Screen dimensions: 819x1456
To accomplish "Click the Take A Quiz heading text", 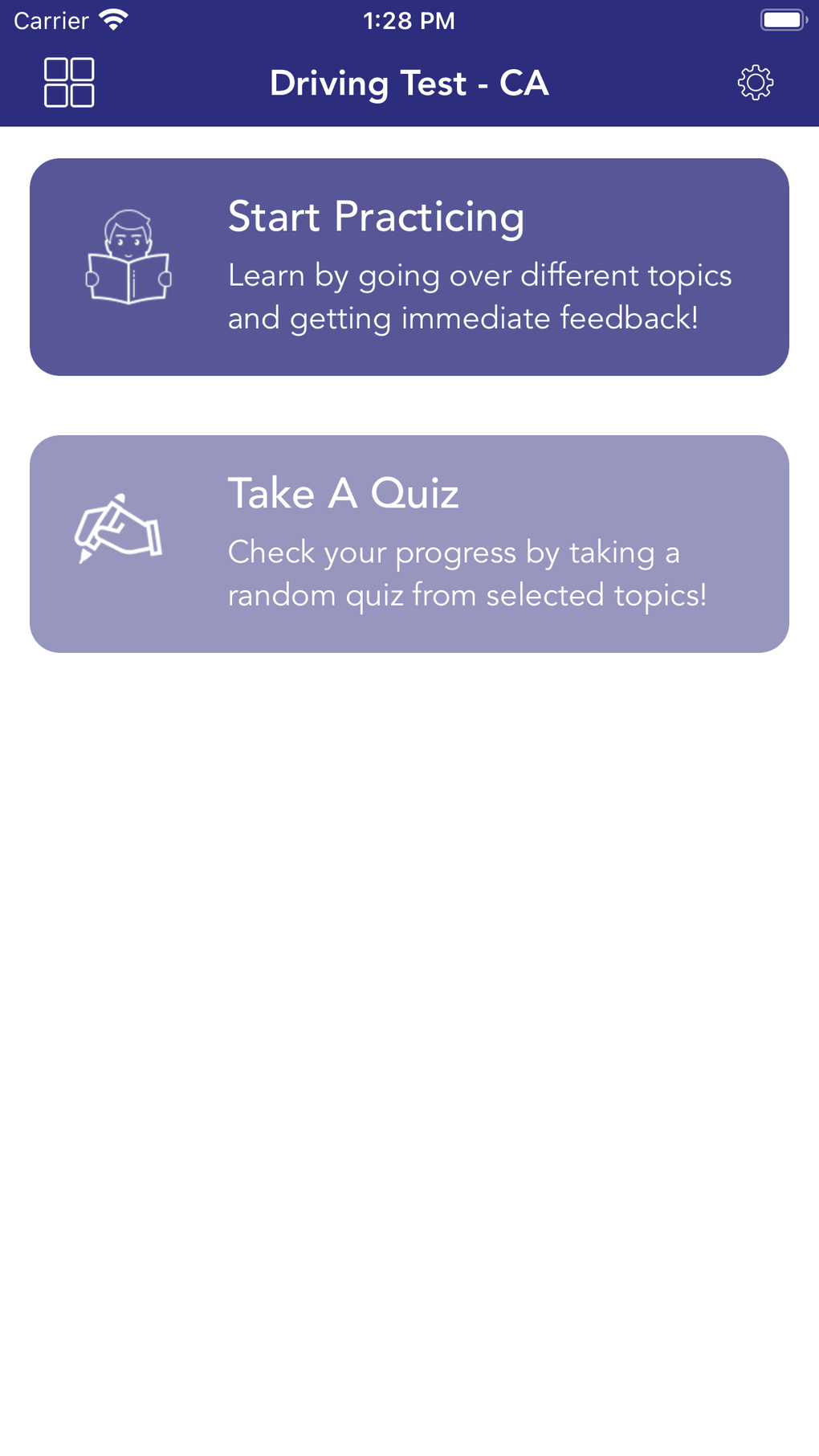I will point(344,493).
